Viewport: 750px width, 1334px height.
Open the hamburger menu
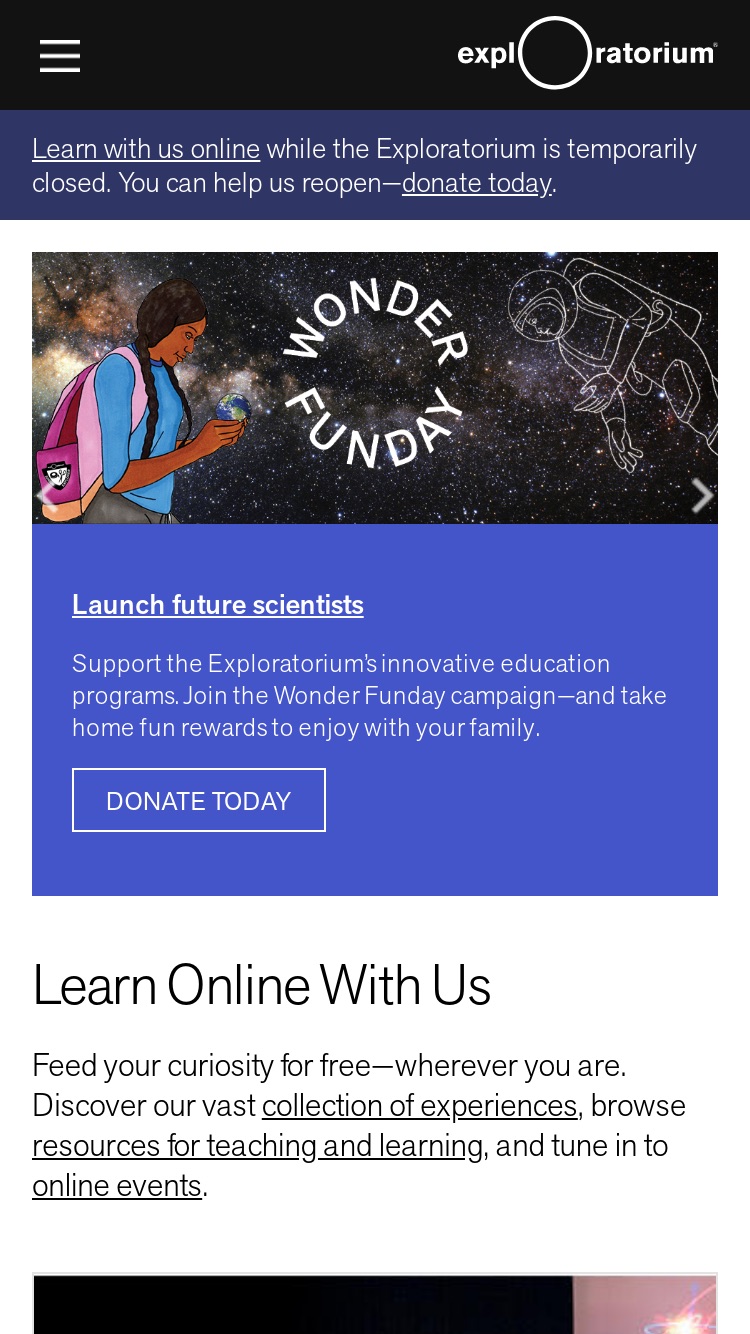point(60,56)
